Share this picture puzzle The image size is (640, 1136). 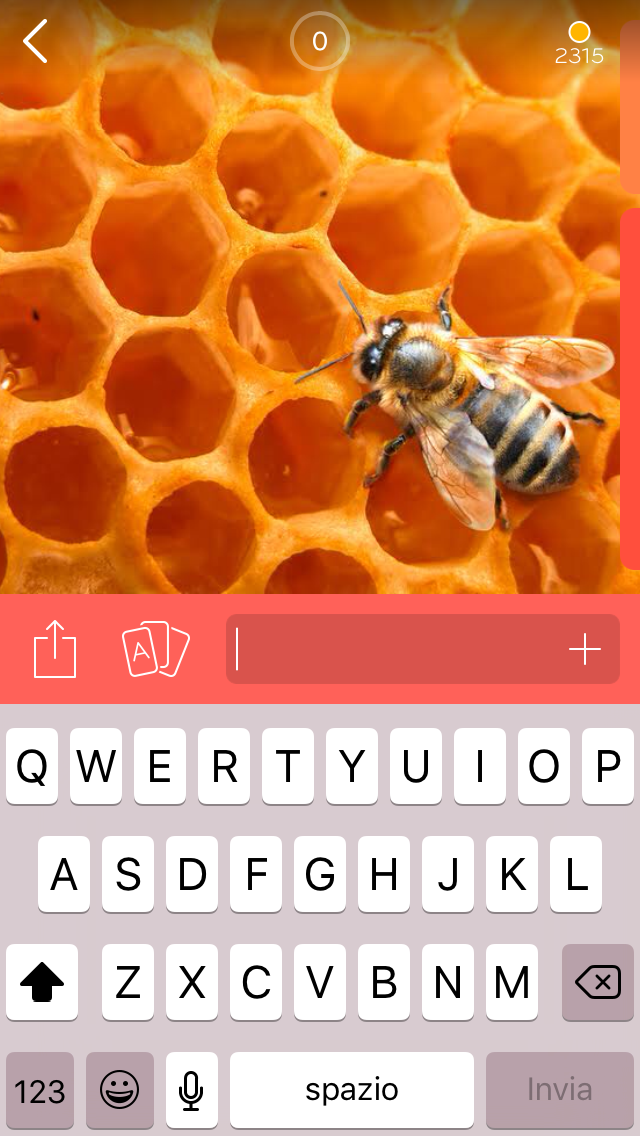55,648
